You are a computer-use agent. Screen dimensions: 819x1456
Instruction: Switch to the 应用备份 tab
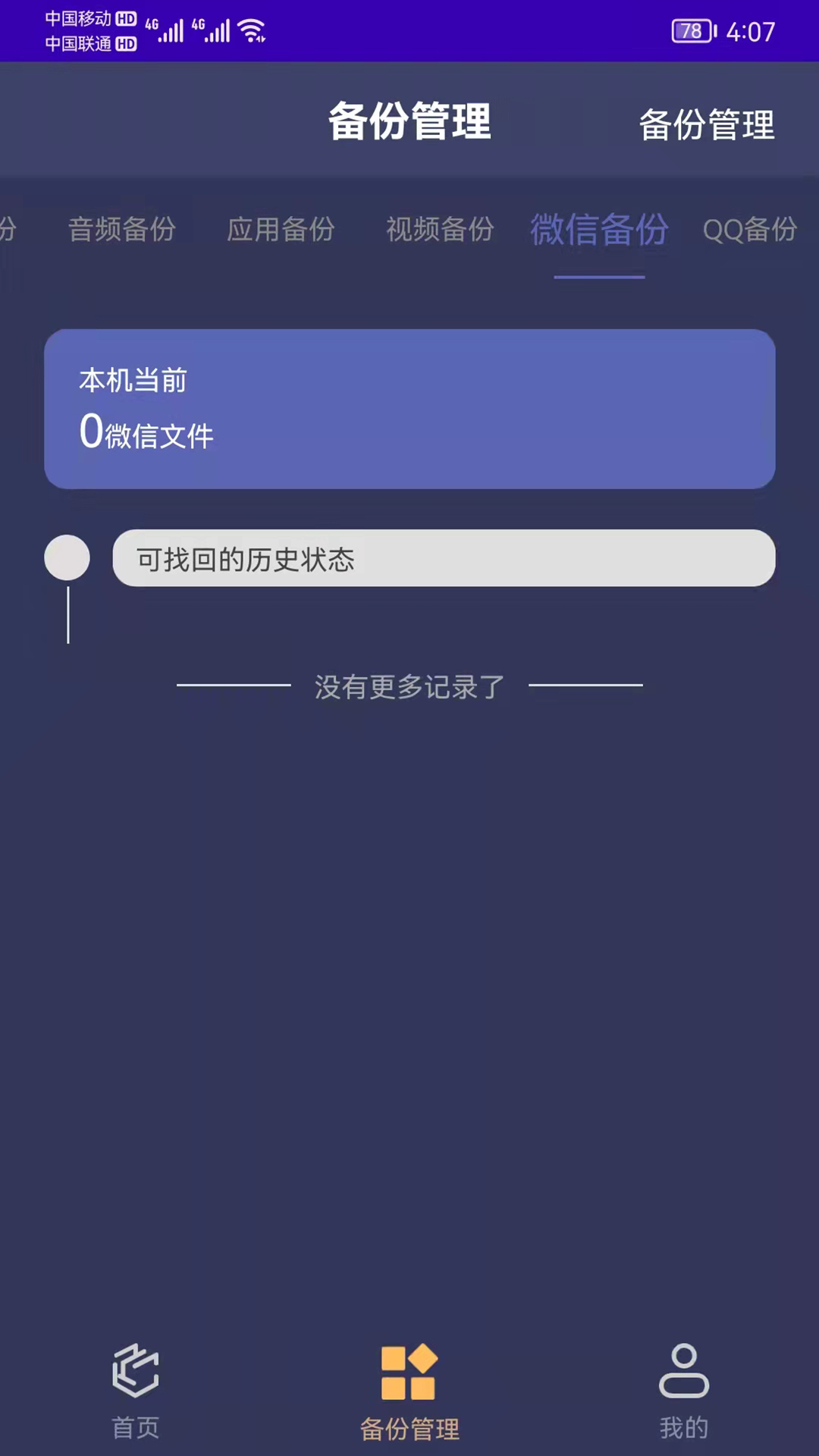281,229
